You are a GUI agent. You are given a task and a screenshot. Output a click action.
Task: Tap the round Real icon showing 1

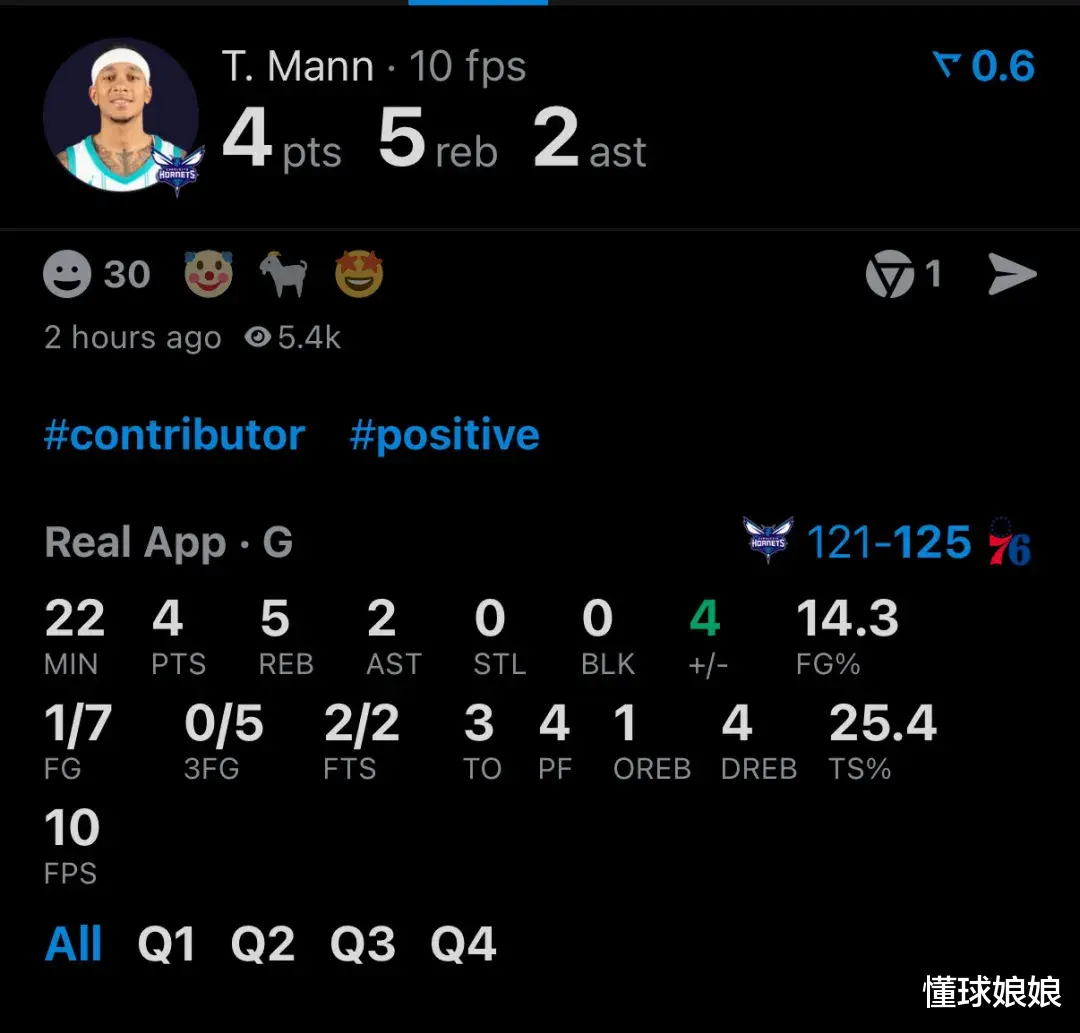[x=890, y=274]
